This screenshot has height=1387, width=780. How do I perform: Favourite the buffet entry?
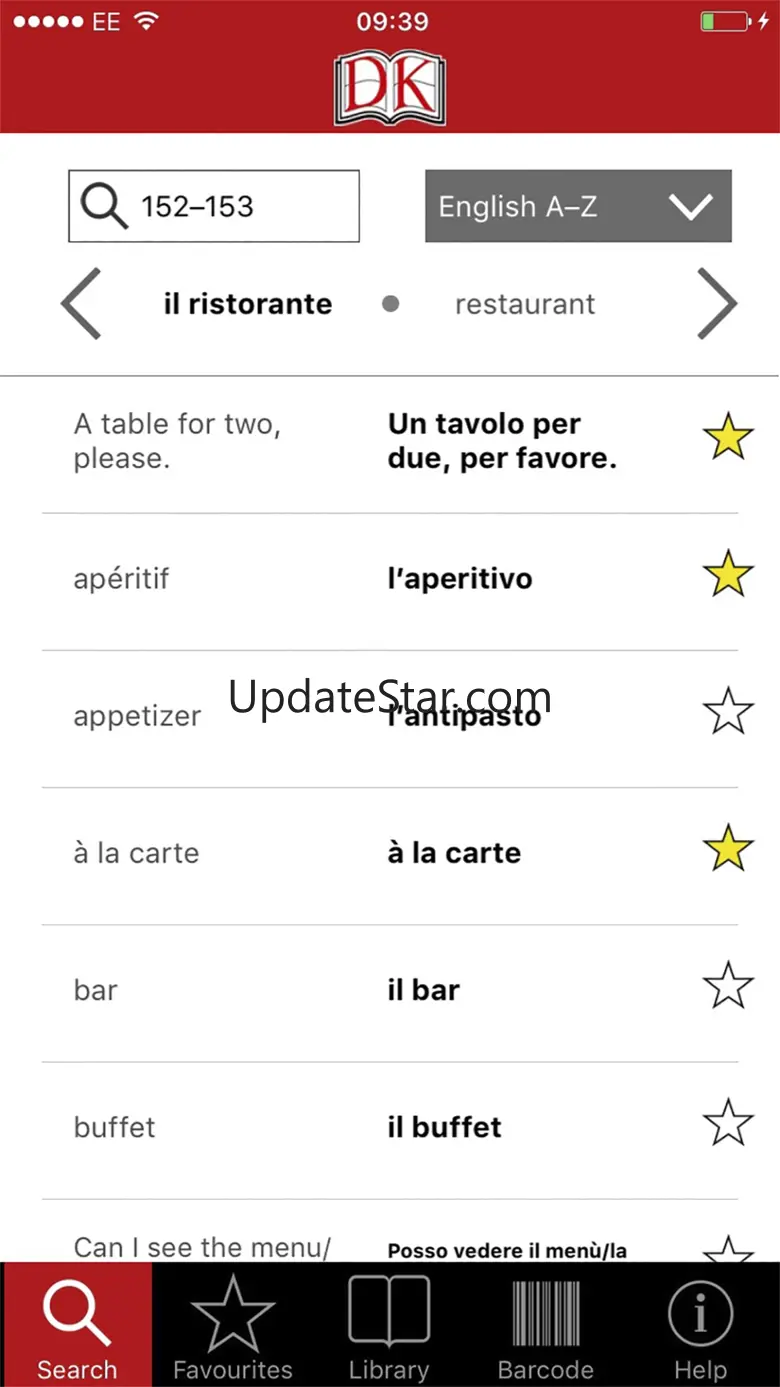(727, 1123)
